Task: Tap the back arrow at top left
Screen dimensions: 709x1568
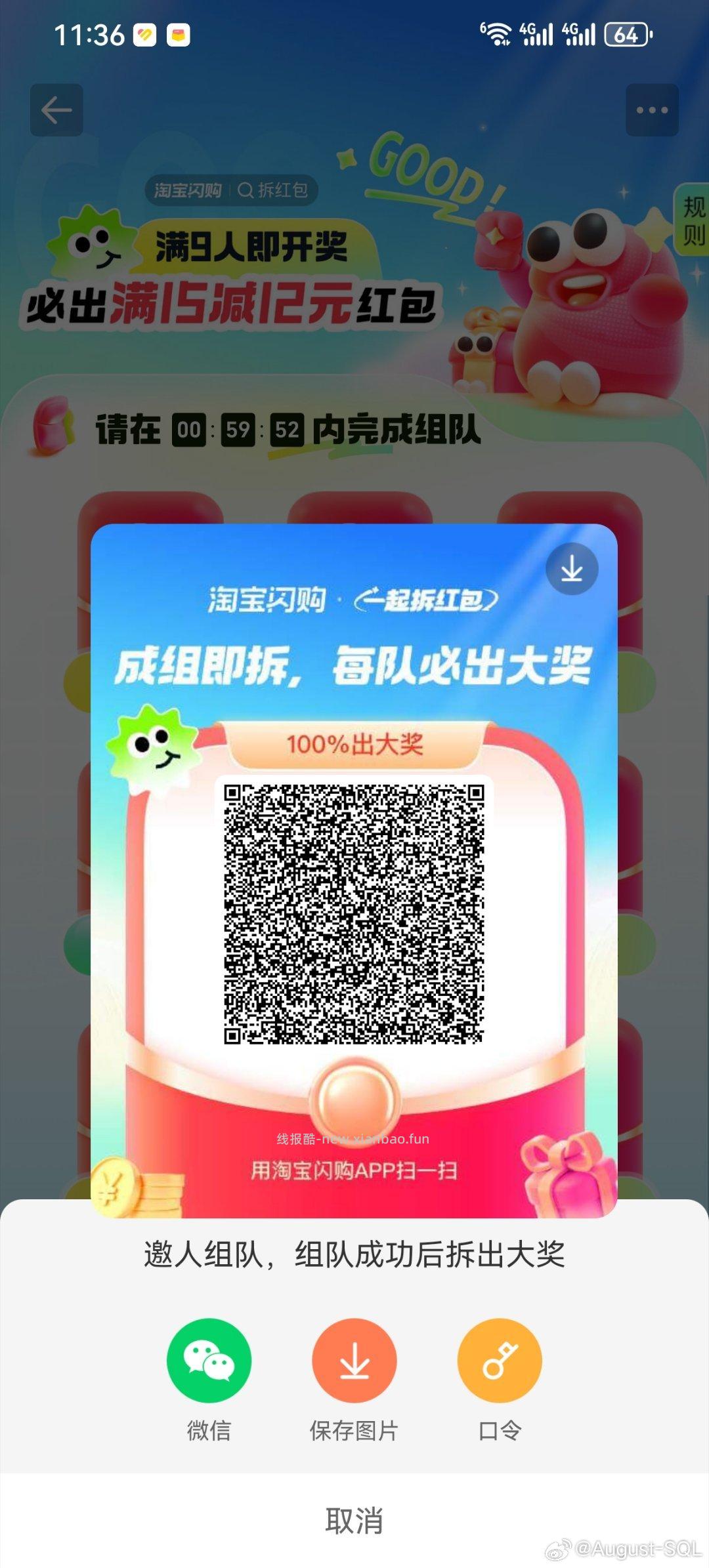Action: (x=58, y=110)
